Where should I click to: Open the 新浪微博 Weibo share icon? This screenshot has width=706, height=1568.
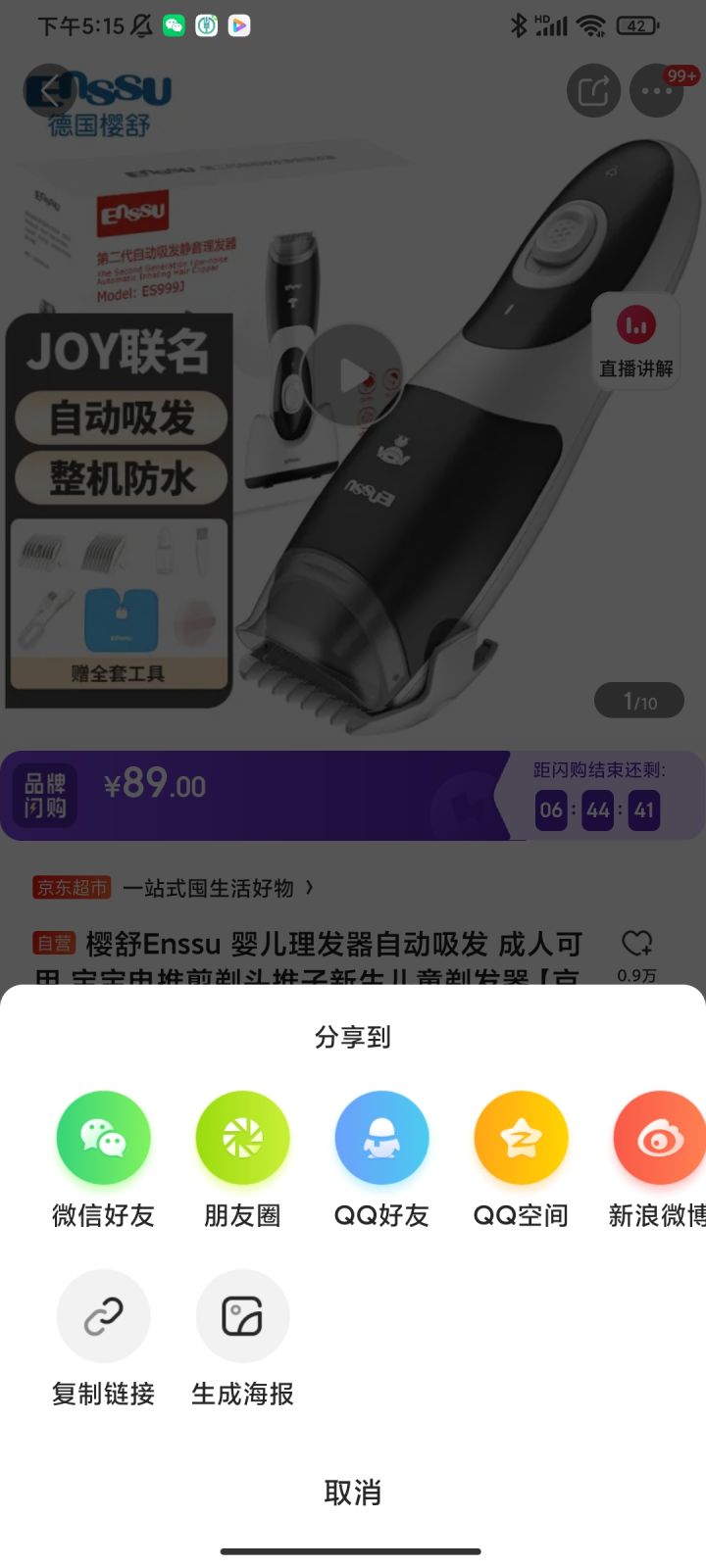point(658,1137)
